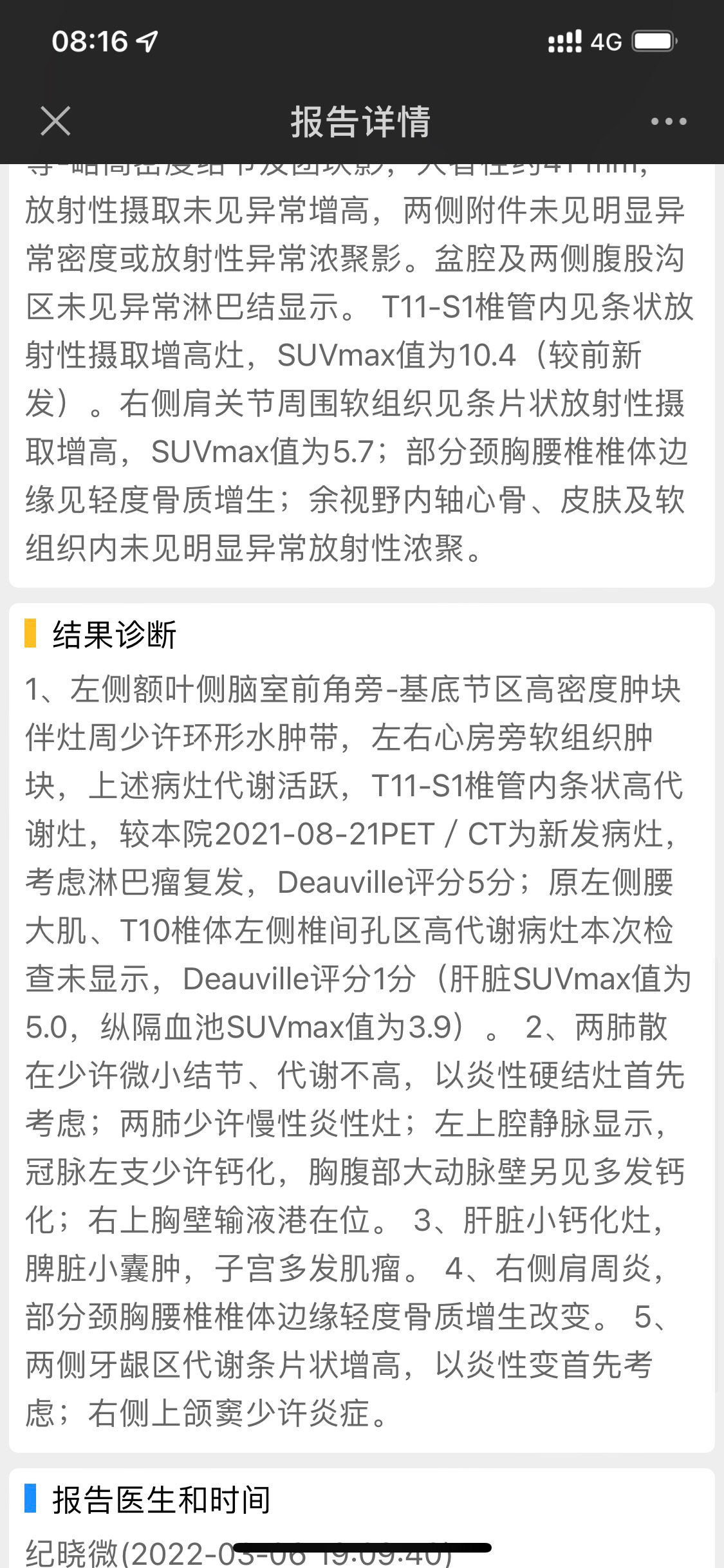Open the three-dot more options menu
Screen dimensions: 724x1568
click(x=669, y=121)
